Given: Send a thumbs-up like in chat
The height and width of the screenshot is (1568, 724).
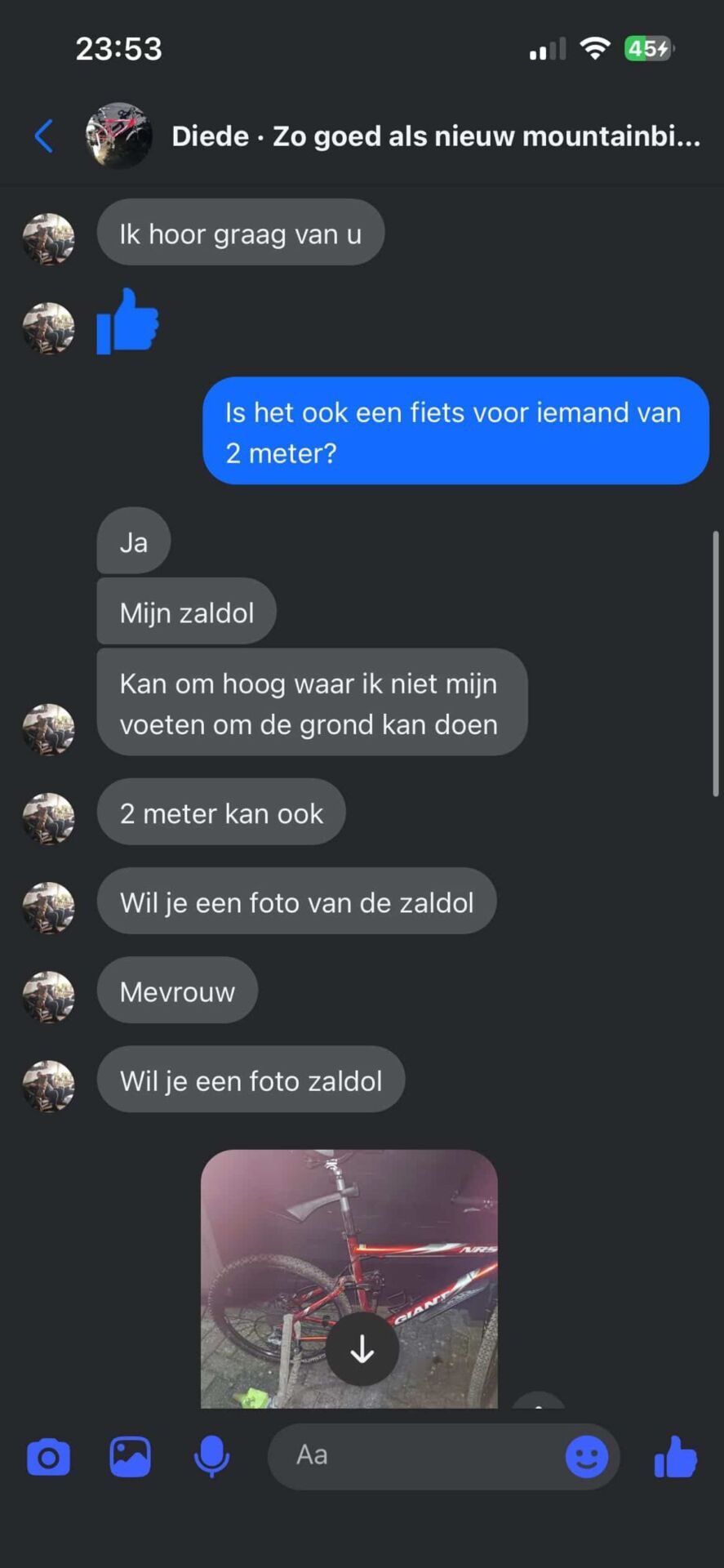Looking at the screenshot, I should pos(676,1457).
